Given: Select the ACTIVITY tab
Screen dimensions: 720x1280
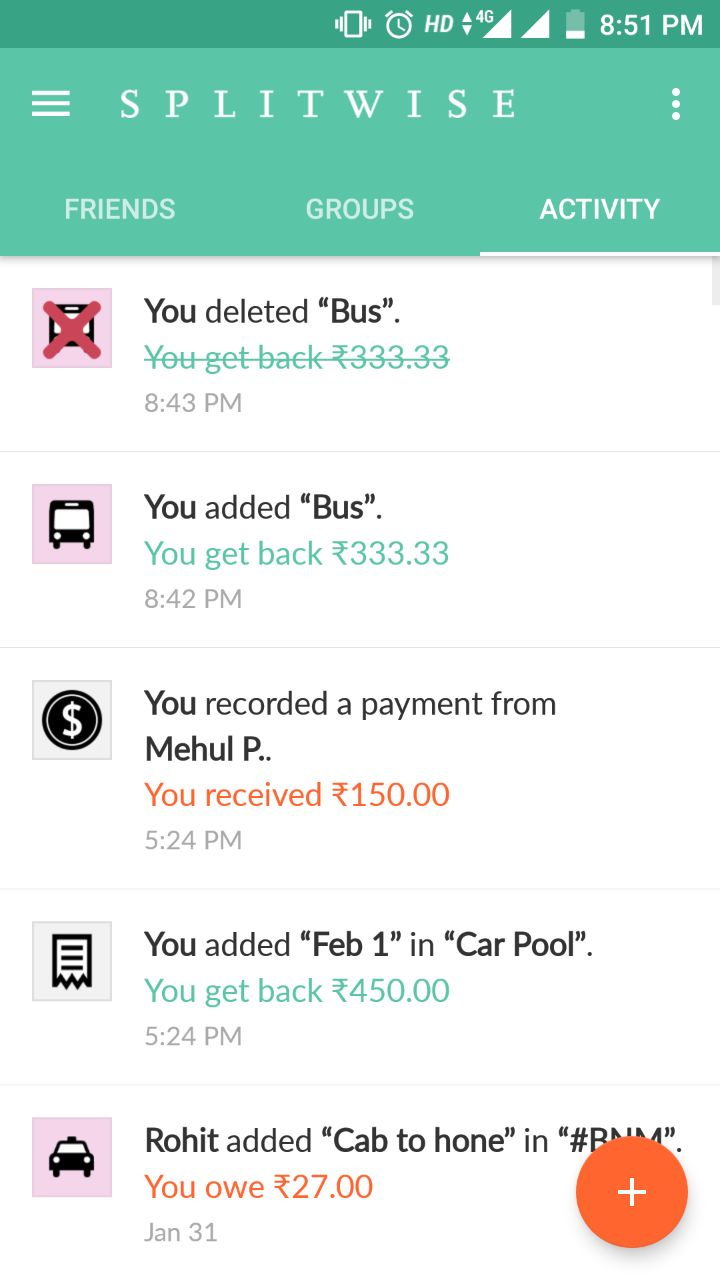Looking at the screenshot, I should tap(599, 209).
